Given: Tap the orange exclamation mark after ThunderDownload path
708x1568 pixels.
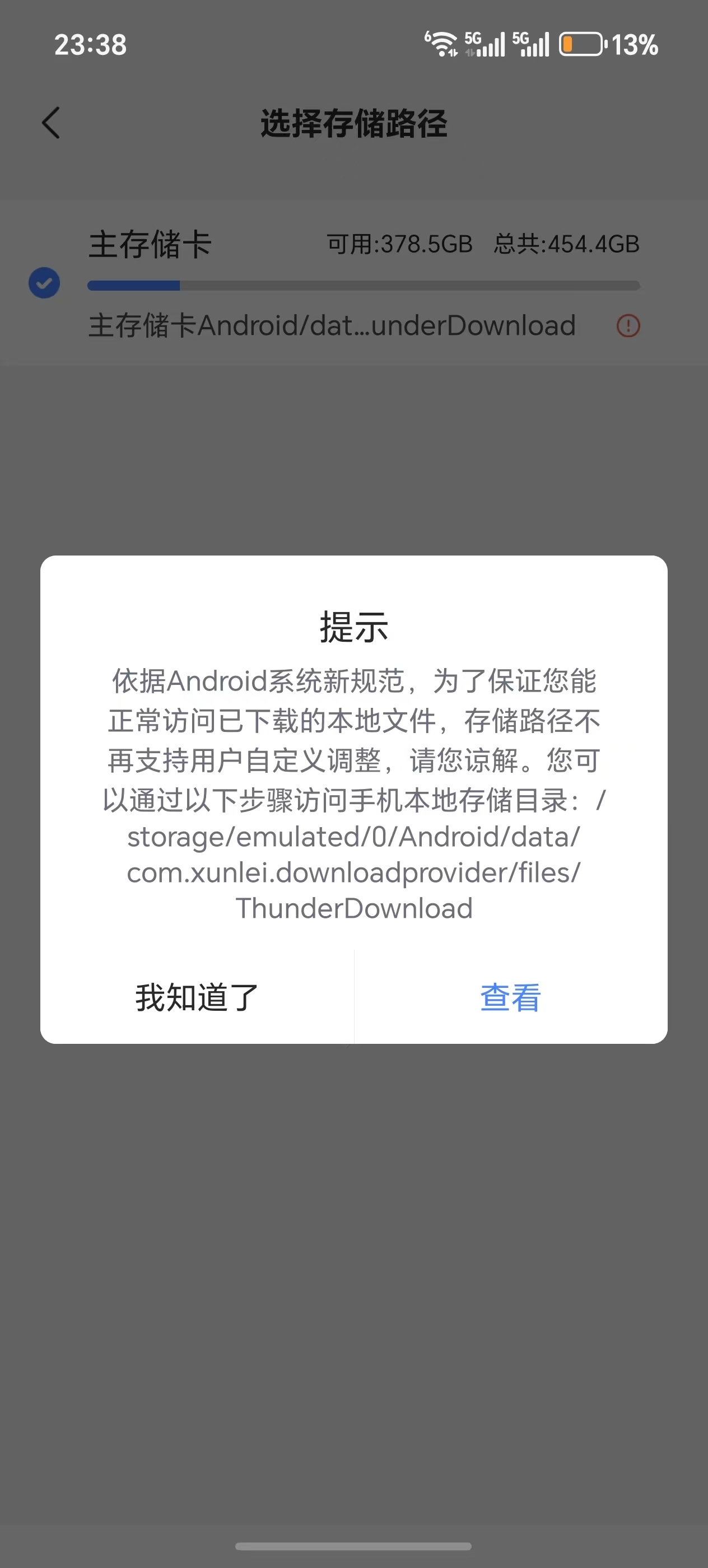Looking at the screenshot, I should pos(628,326).
